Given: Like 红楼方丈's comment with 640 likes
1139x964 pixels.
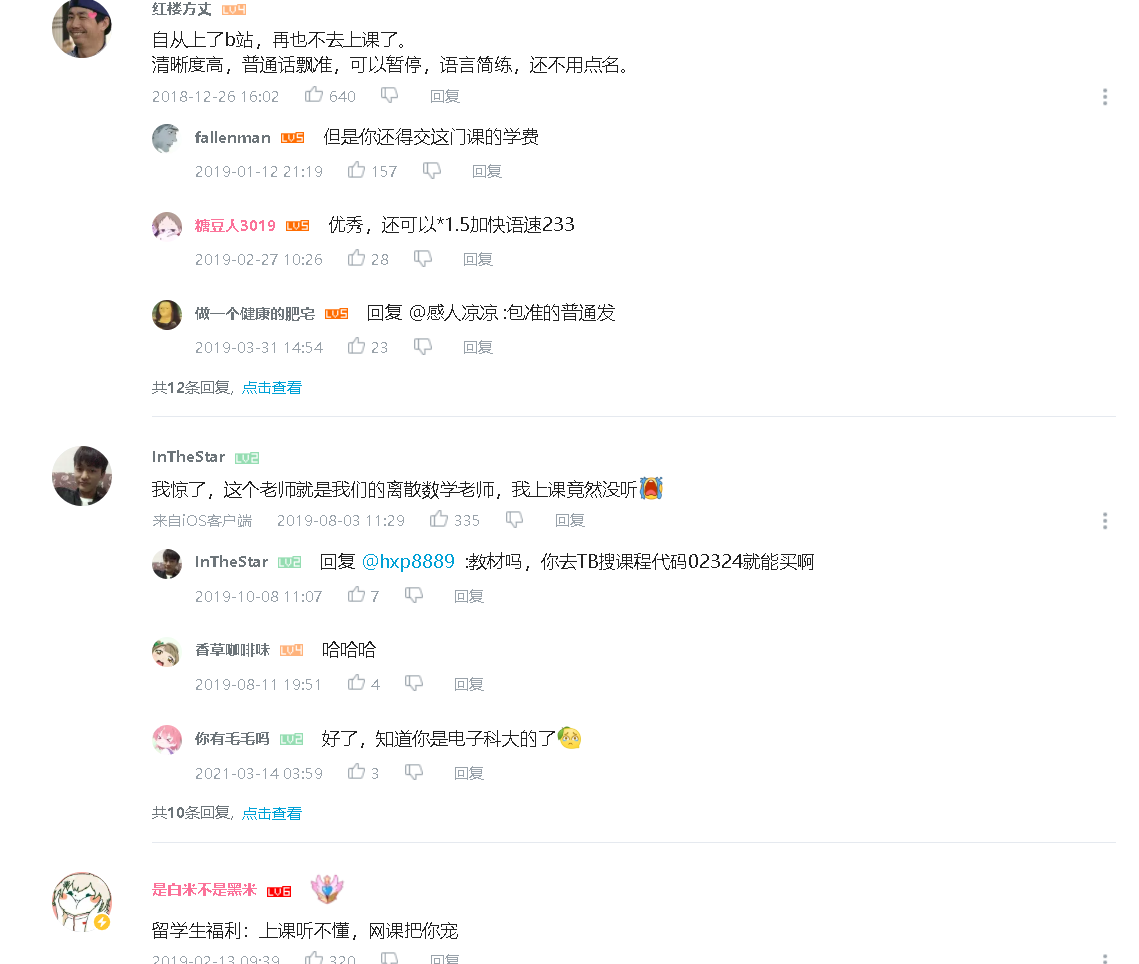Looking at the screenshot, I should [314, 96].
